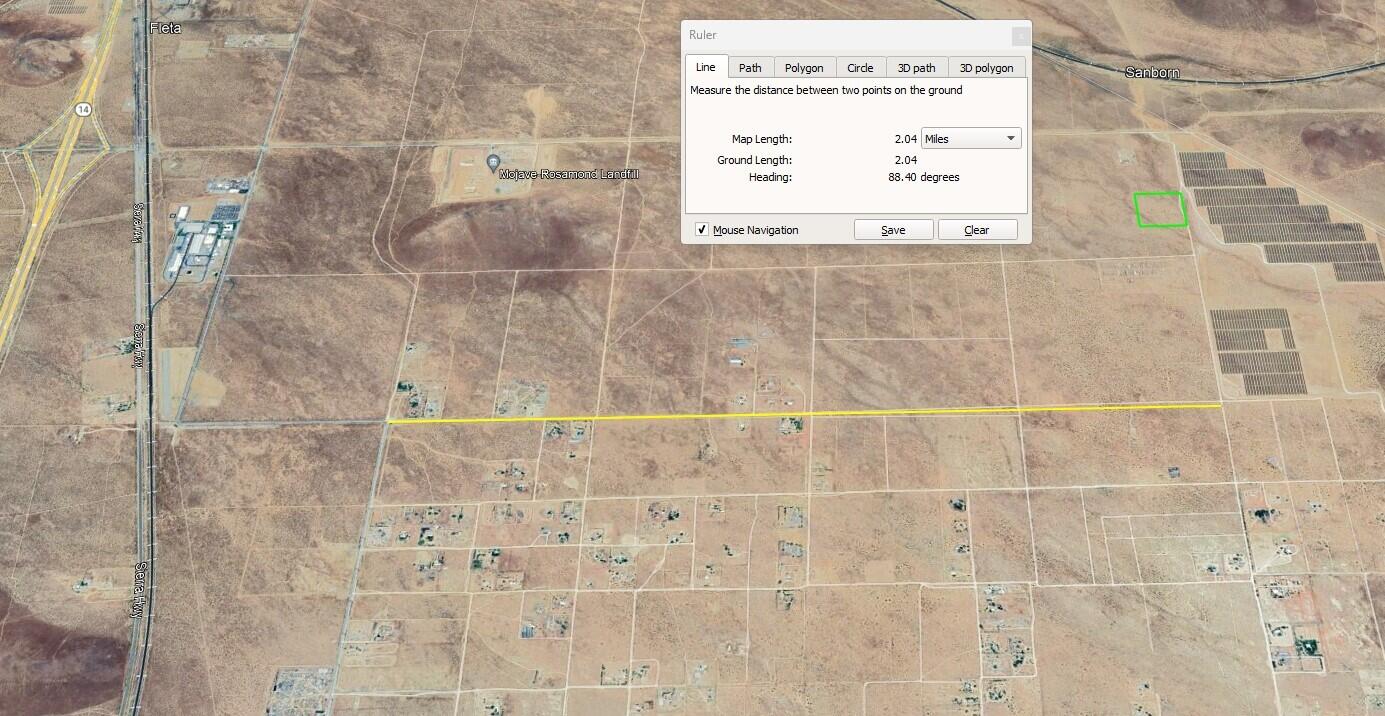This screenshot has height=716, width=1385.
Task: Open the 3D polygon tab
Action: [986, 68]
